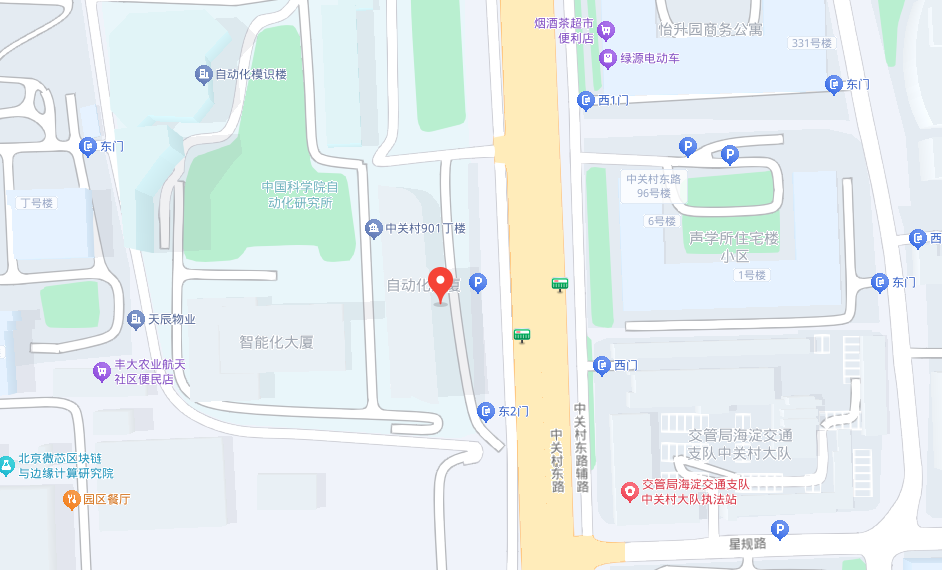The width and height of the screenshot is (942, 570).
Task: Tap the red location pin at 自动化大厦
Action: pyautogui.click(x=441, y=283)
